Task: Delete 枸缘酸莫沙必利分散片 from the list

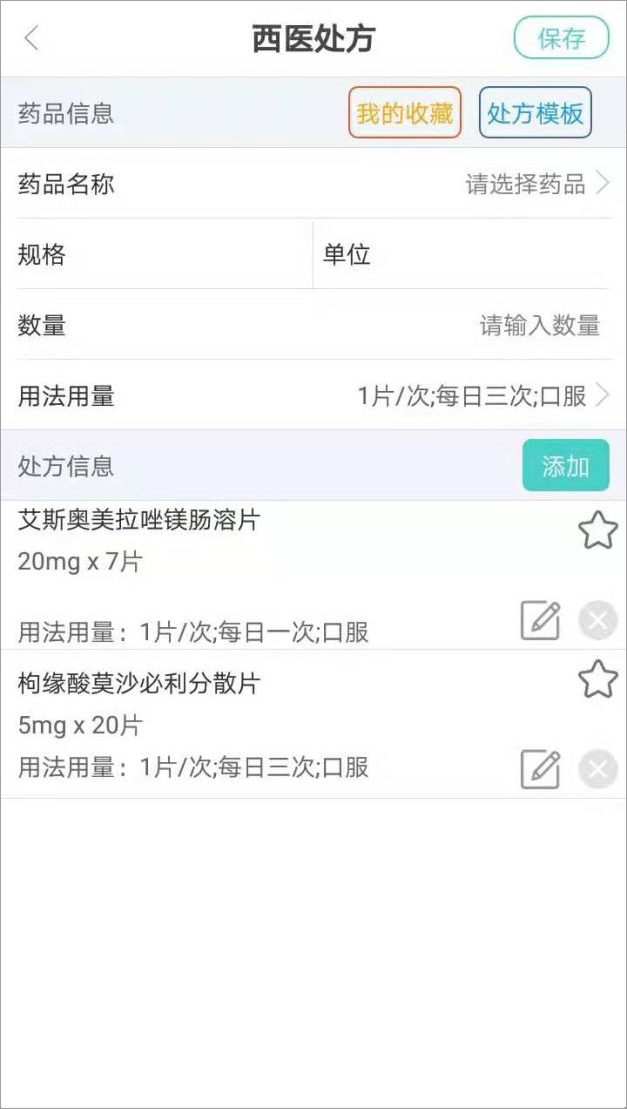Action: pyautogui.click(x=598, y=770)
